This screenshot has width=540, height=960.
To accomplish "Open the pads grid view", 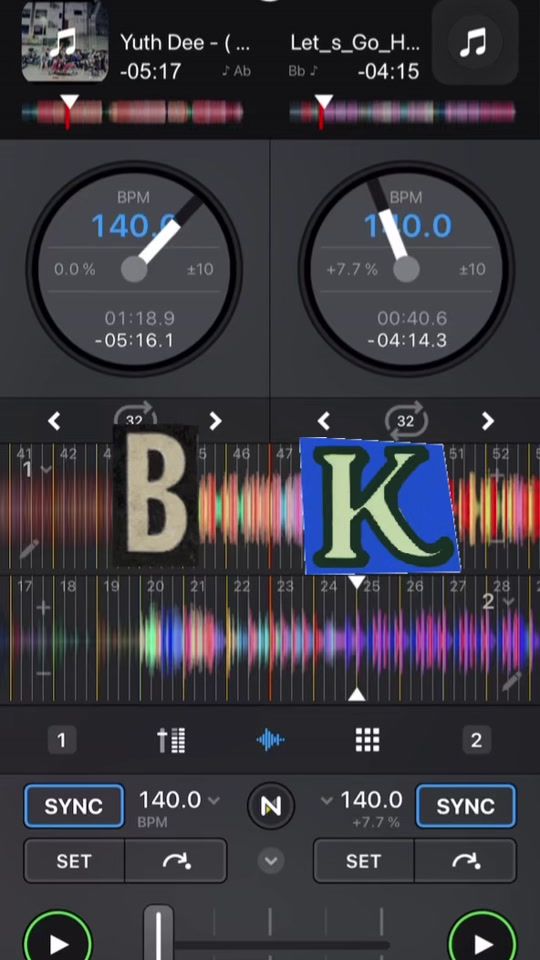I will (367, 740).
